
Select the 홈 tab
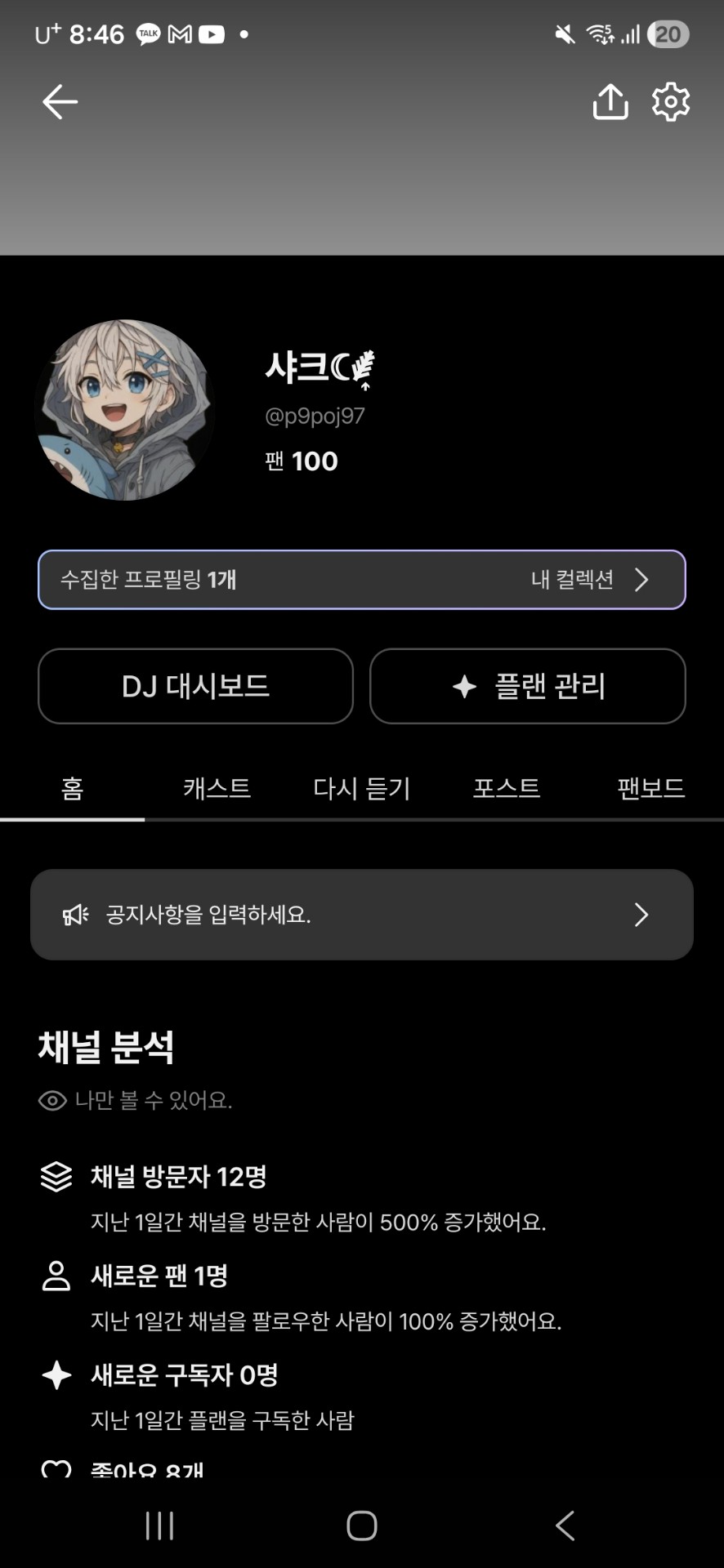72,789
